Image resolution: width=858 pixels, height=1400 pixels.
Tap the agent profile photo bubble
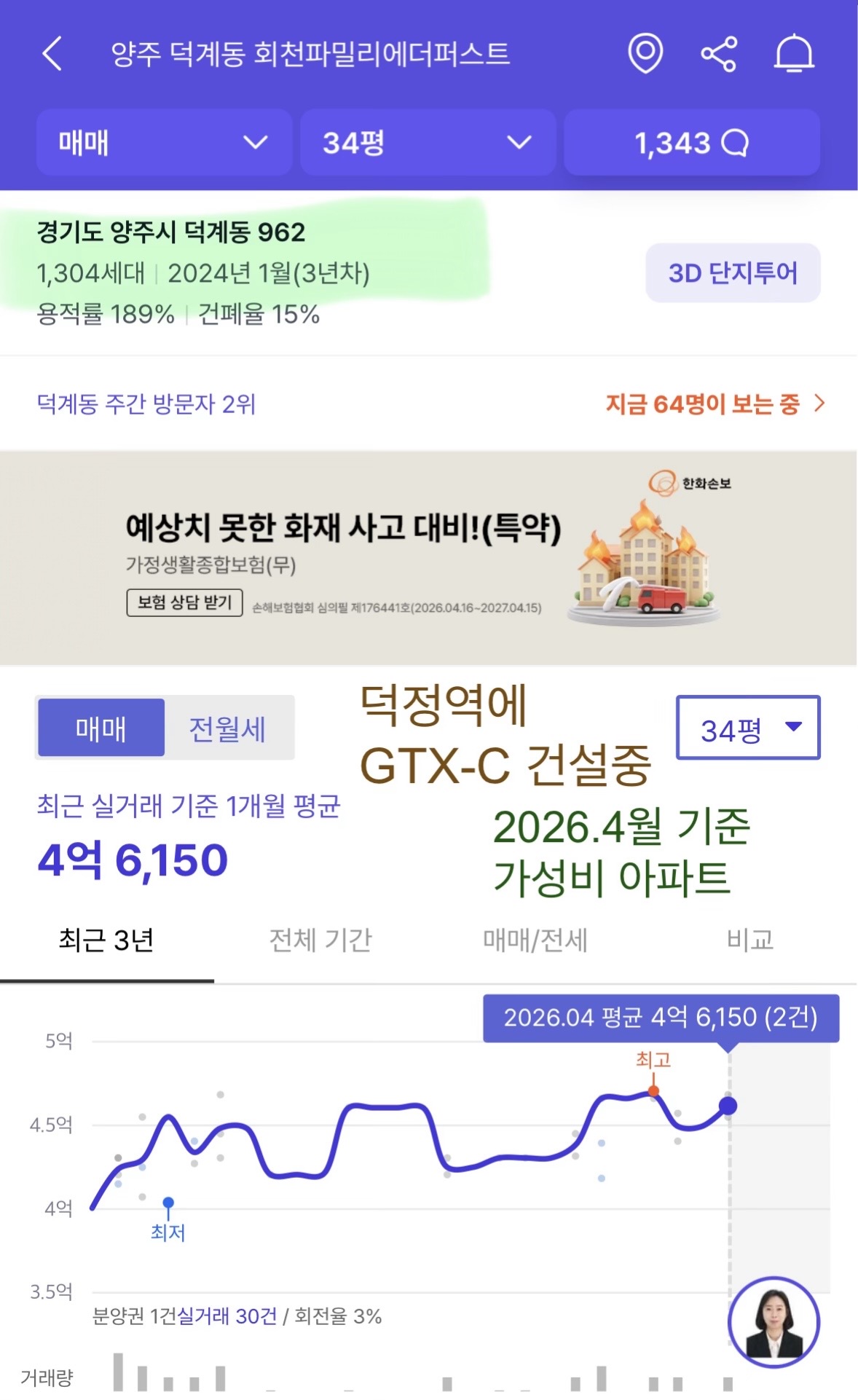click(774, 1322)
